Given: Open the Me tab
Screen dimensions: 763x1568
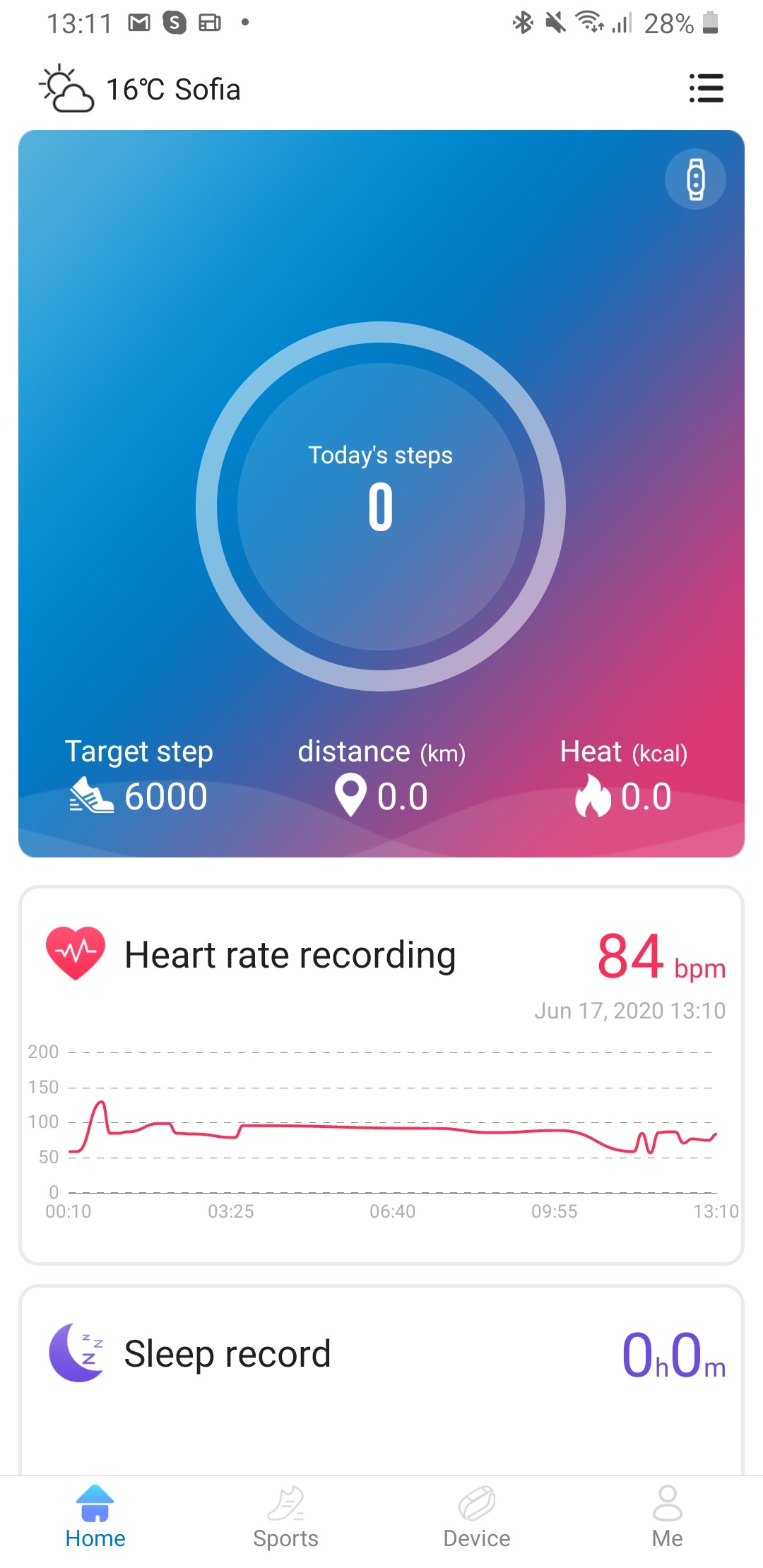Looking at the screenshot, I should point(667,1517).
